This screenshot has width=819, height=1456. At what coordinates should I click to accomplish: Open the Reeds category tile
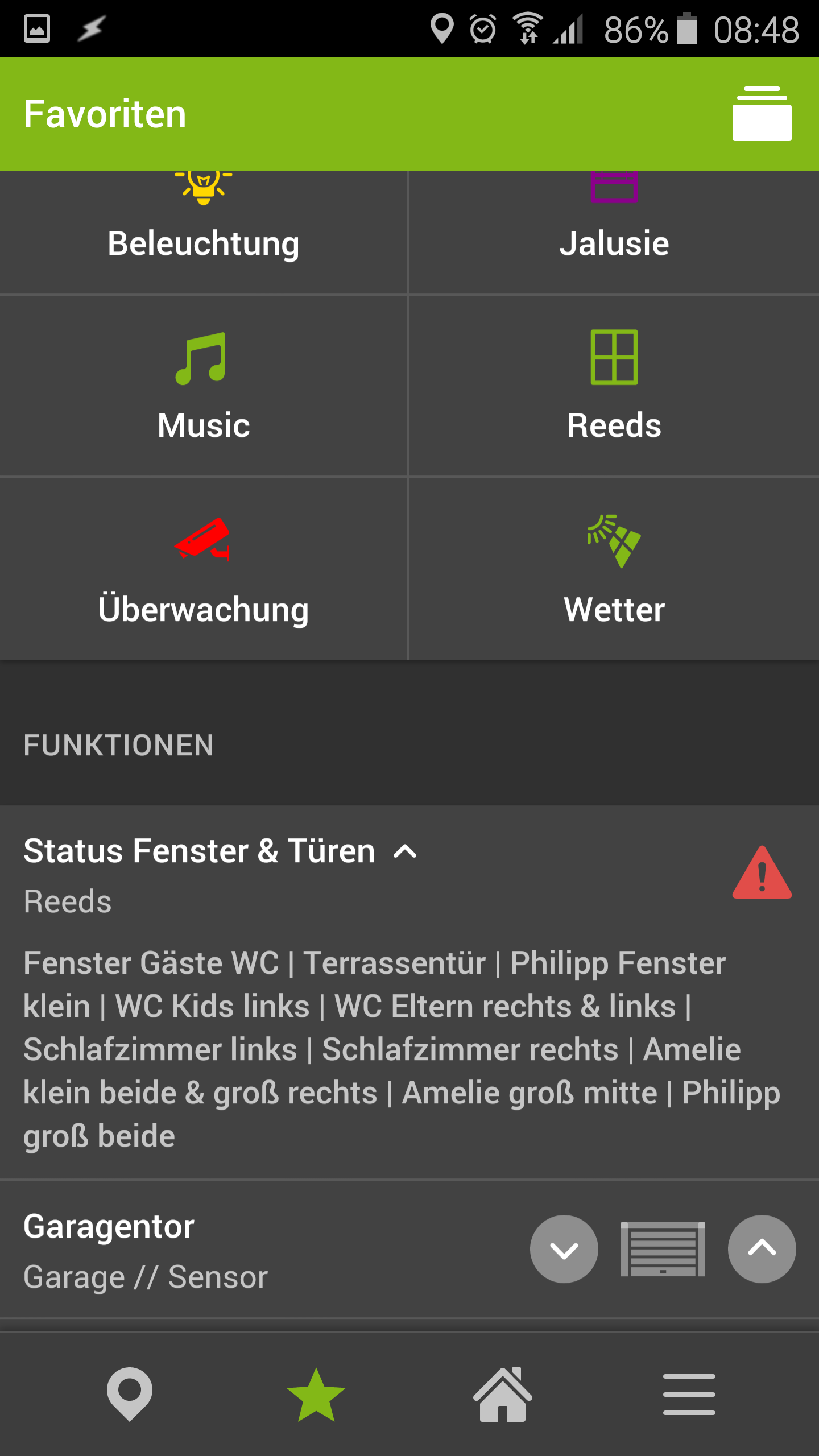(x=614, y=386)
